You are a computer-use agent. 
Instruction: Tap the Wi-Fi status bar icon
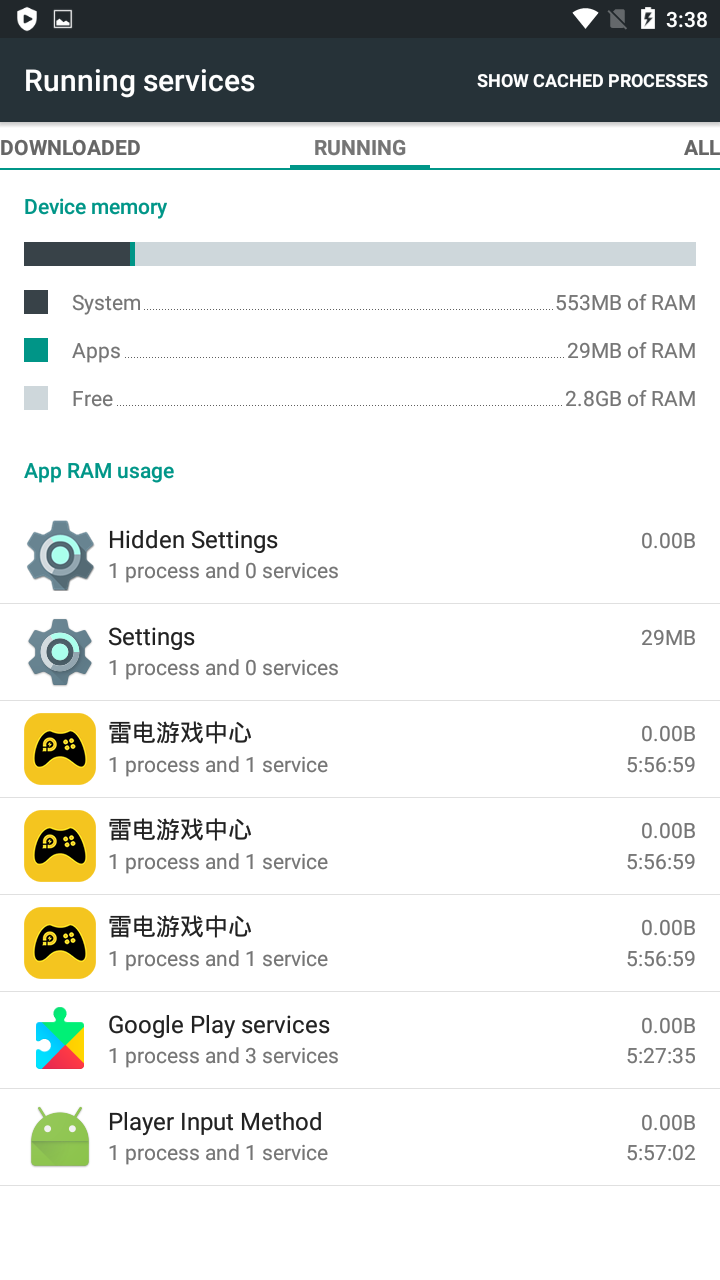point(583,18)
